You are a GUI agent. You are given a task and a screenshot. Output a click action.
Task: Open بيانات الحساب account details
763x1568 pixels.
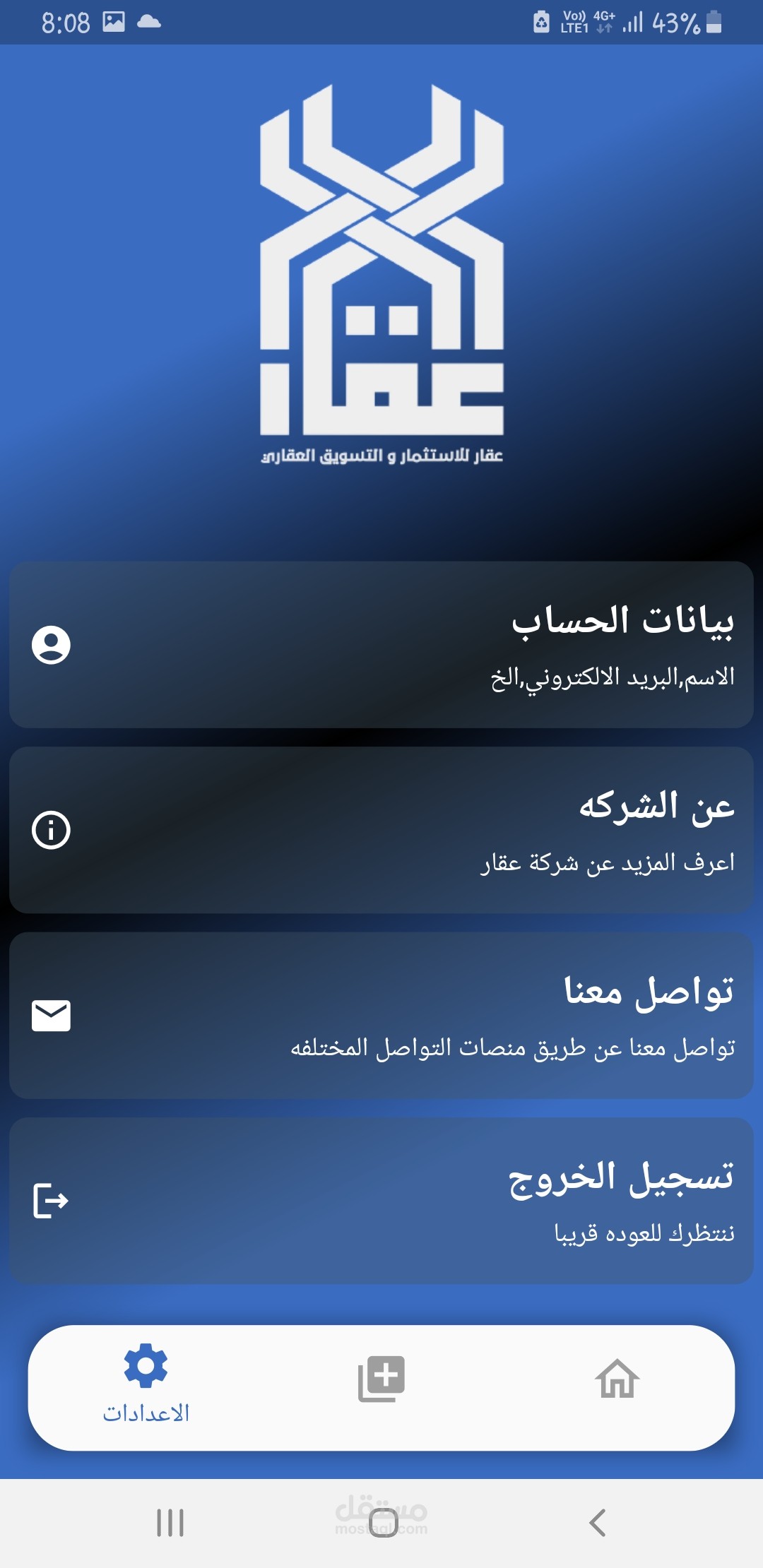coord(381,644)
